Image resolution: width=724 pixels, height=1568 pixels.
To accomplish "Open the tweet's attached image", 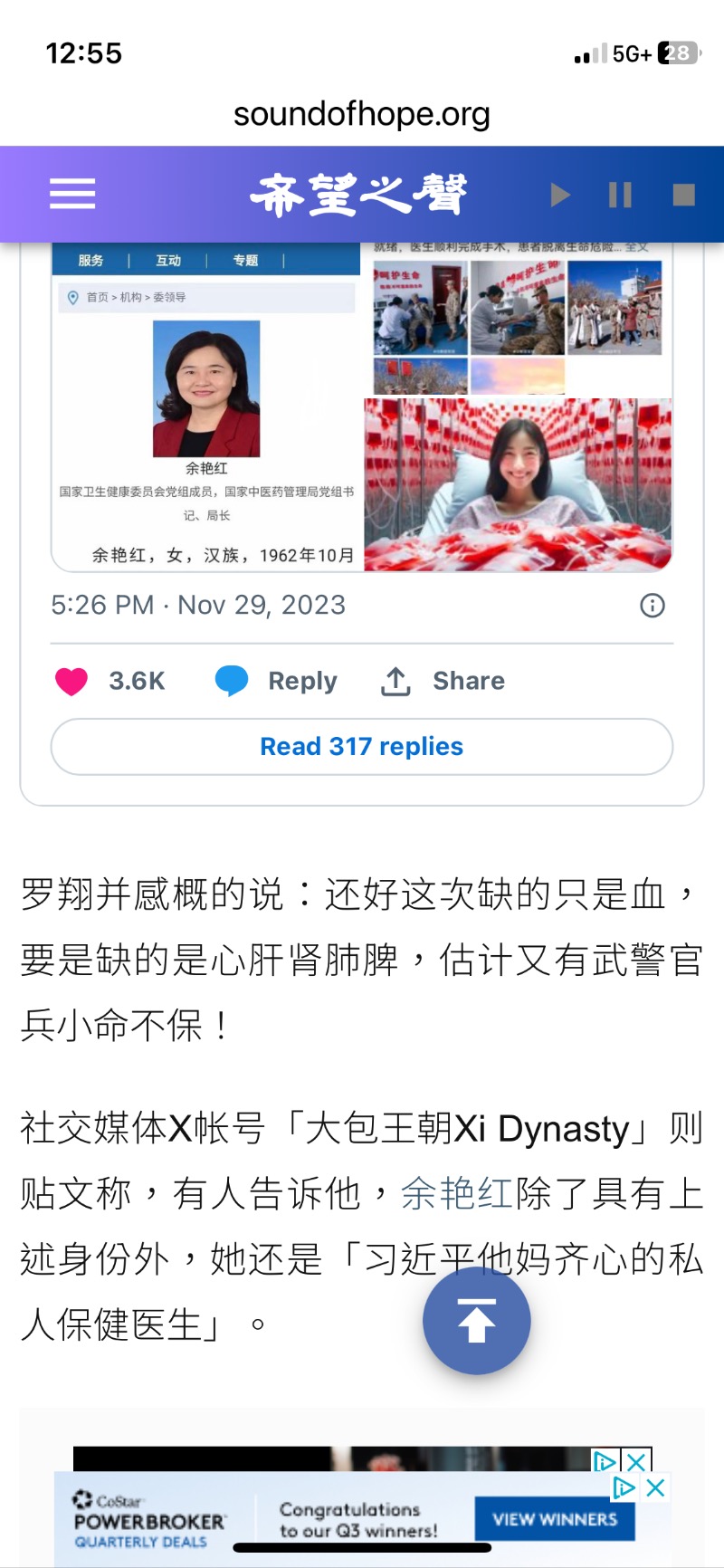I will (362, 406).
